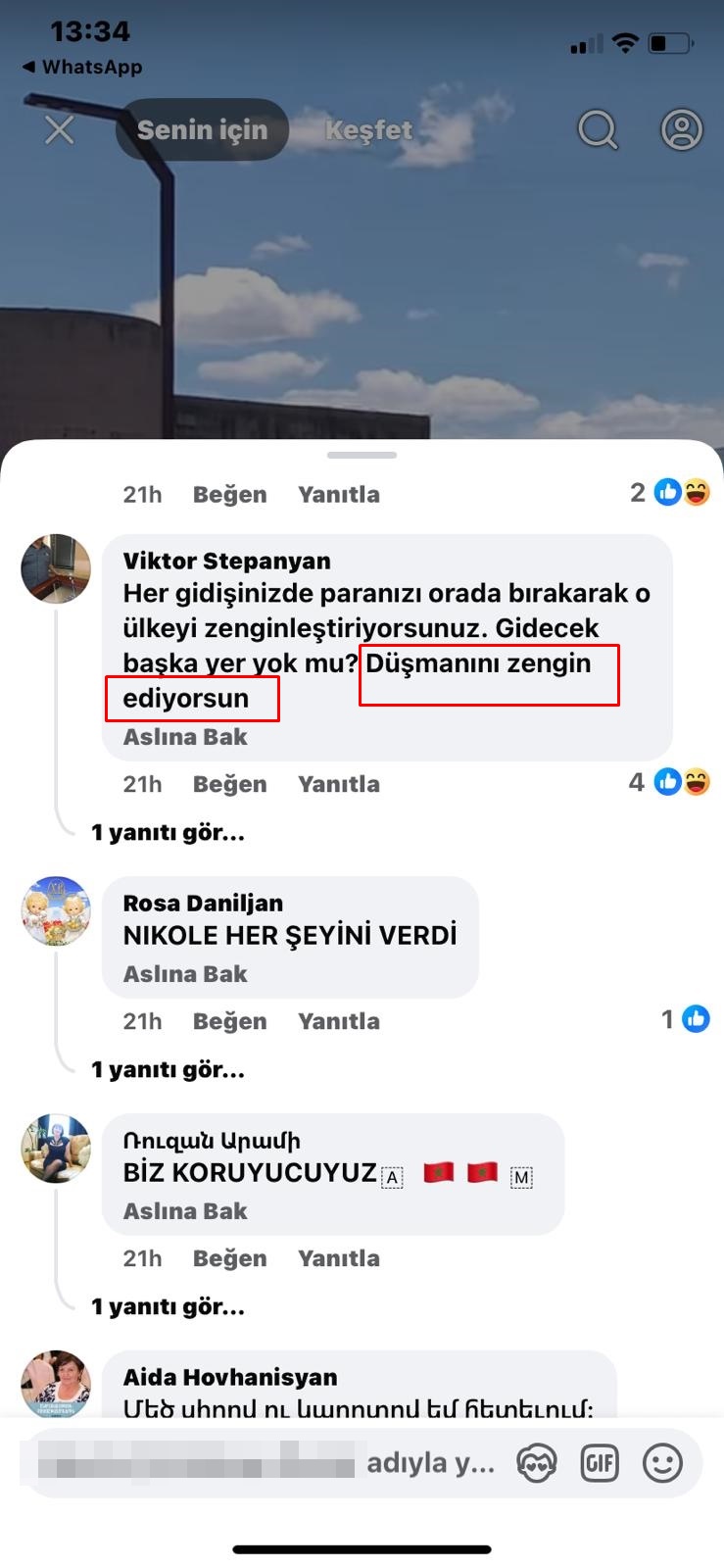Image resolution: width=724 pixels, height=1568 pixels.
Task: Open Viktor Stepanyan's profile picture
Action: (56, 568)
